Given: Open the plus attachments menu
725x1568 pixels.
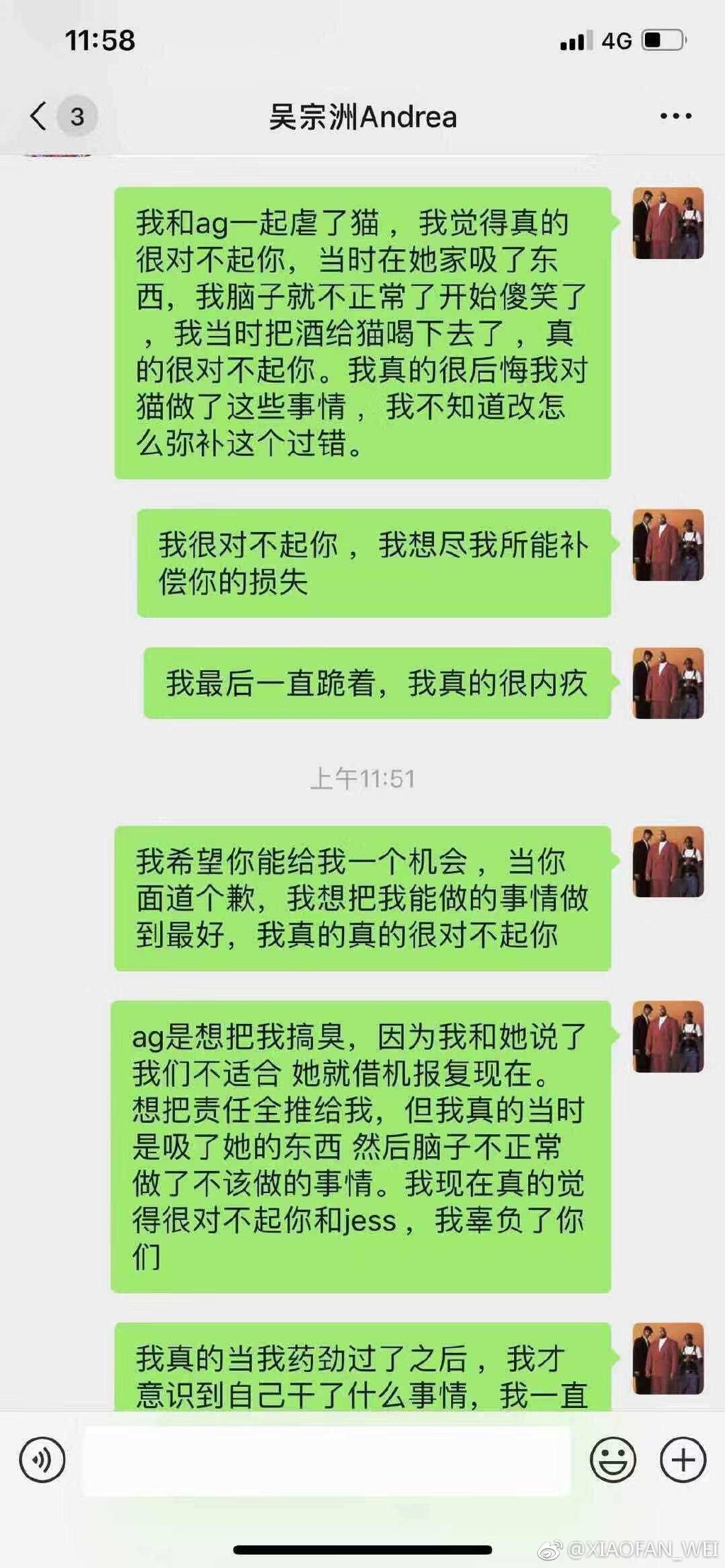Looking at the screenshot, I should pos(683,1460).
